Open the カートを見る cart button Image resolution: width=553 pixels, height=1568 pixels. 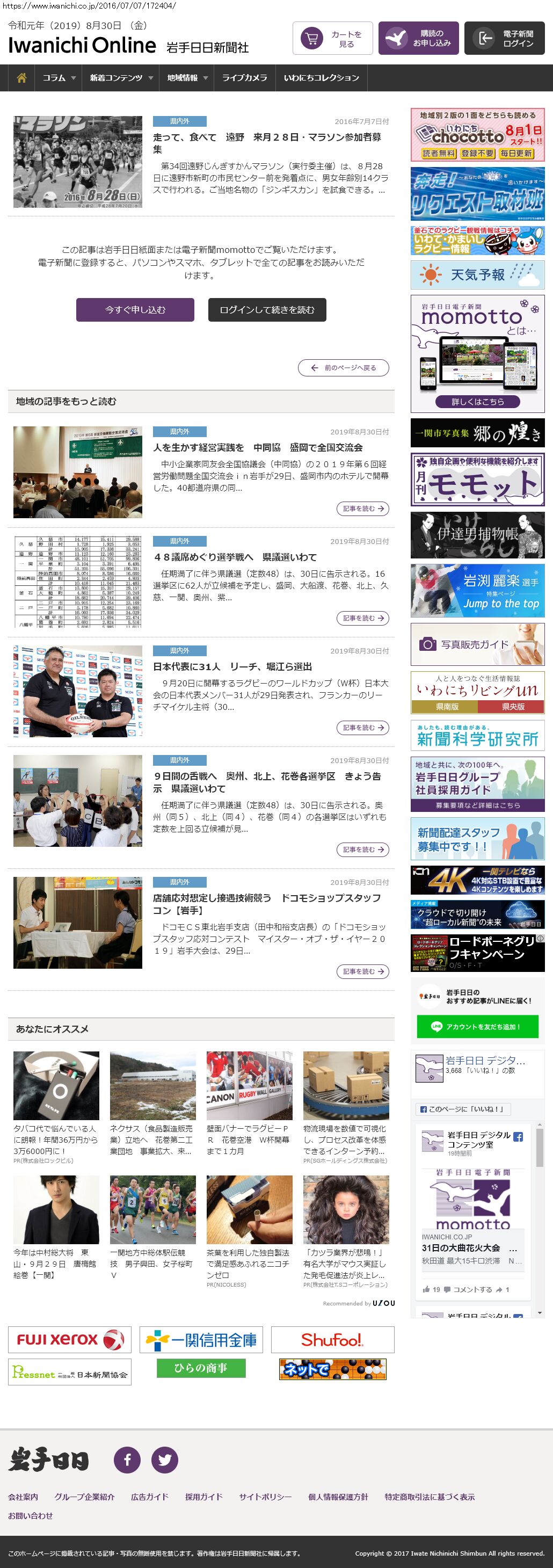tap(332, 38)
